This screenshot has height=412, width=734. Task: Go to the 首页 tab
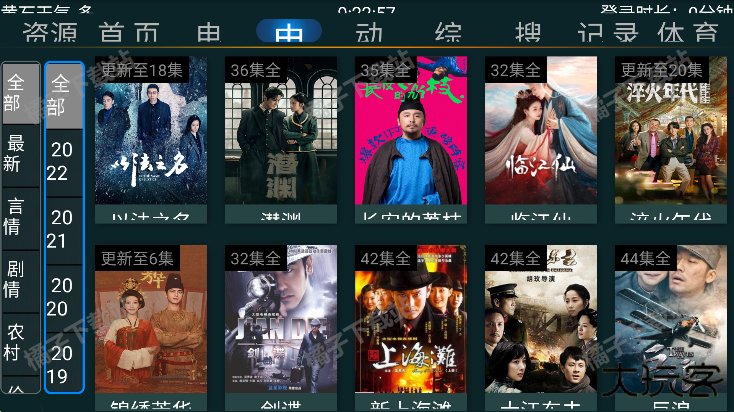pos(130,32)
